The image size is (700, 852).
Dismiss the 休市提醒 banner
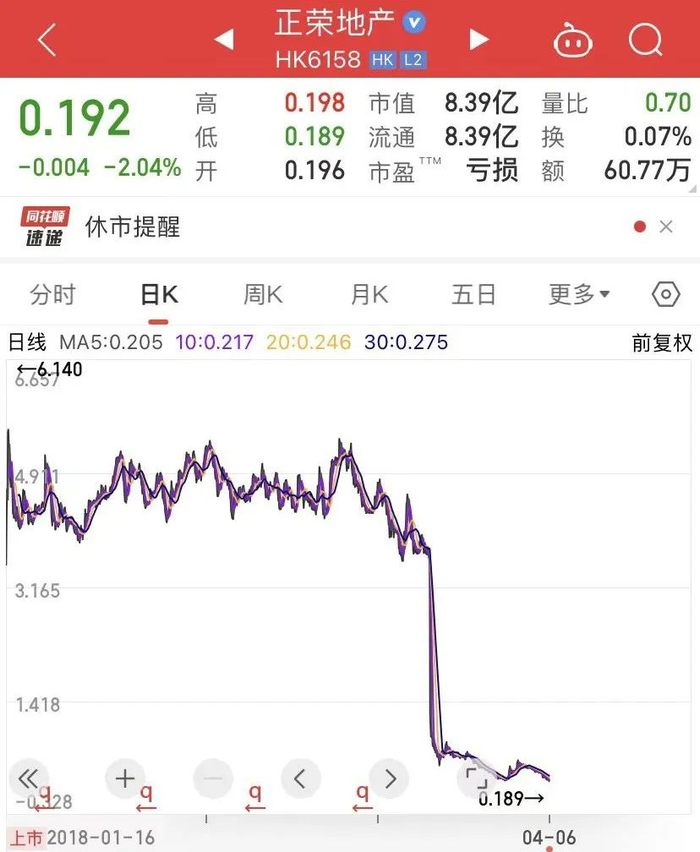667,227
